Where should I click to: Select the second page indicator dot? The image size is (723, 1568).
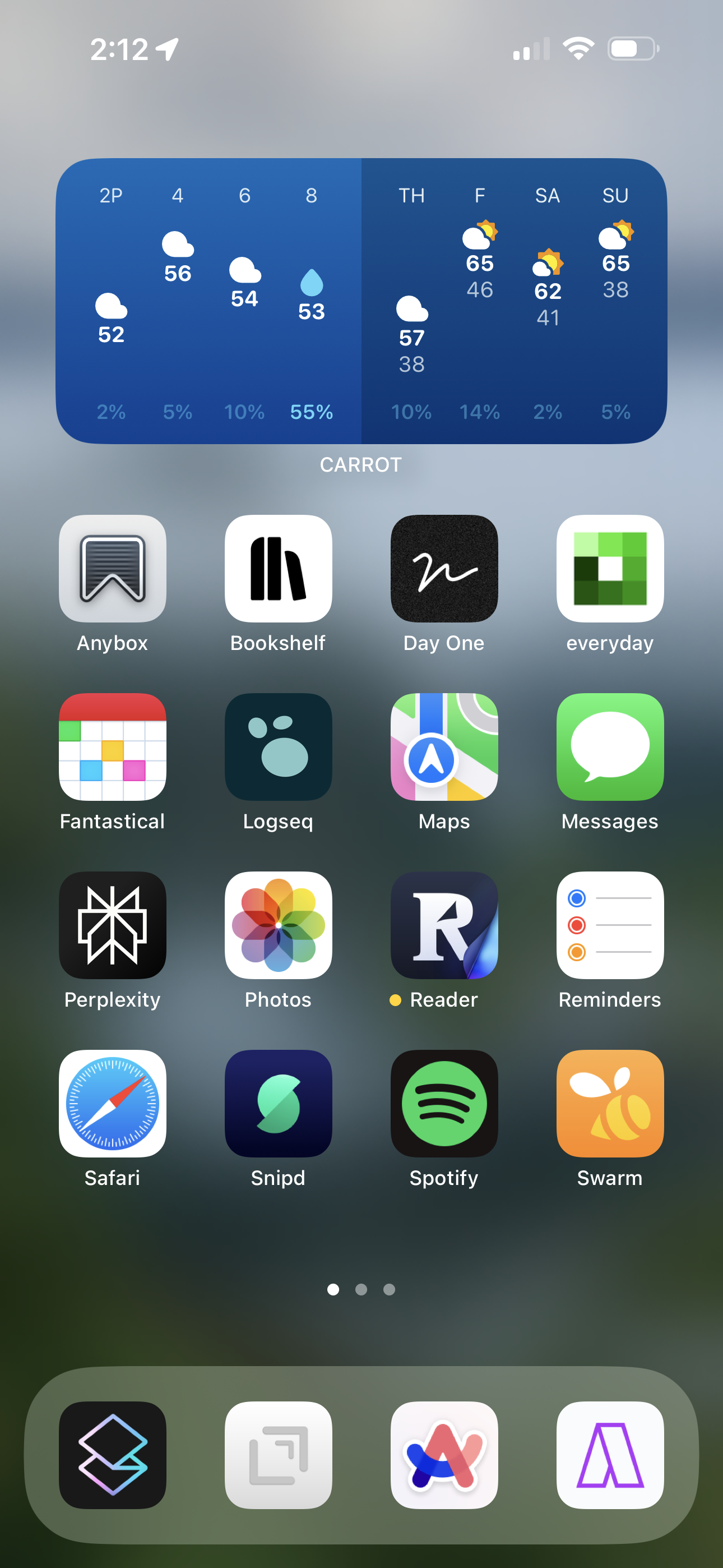click(361, 1289)
